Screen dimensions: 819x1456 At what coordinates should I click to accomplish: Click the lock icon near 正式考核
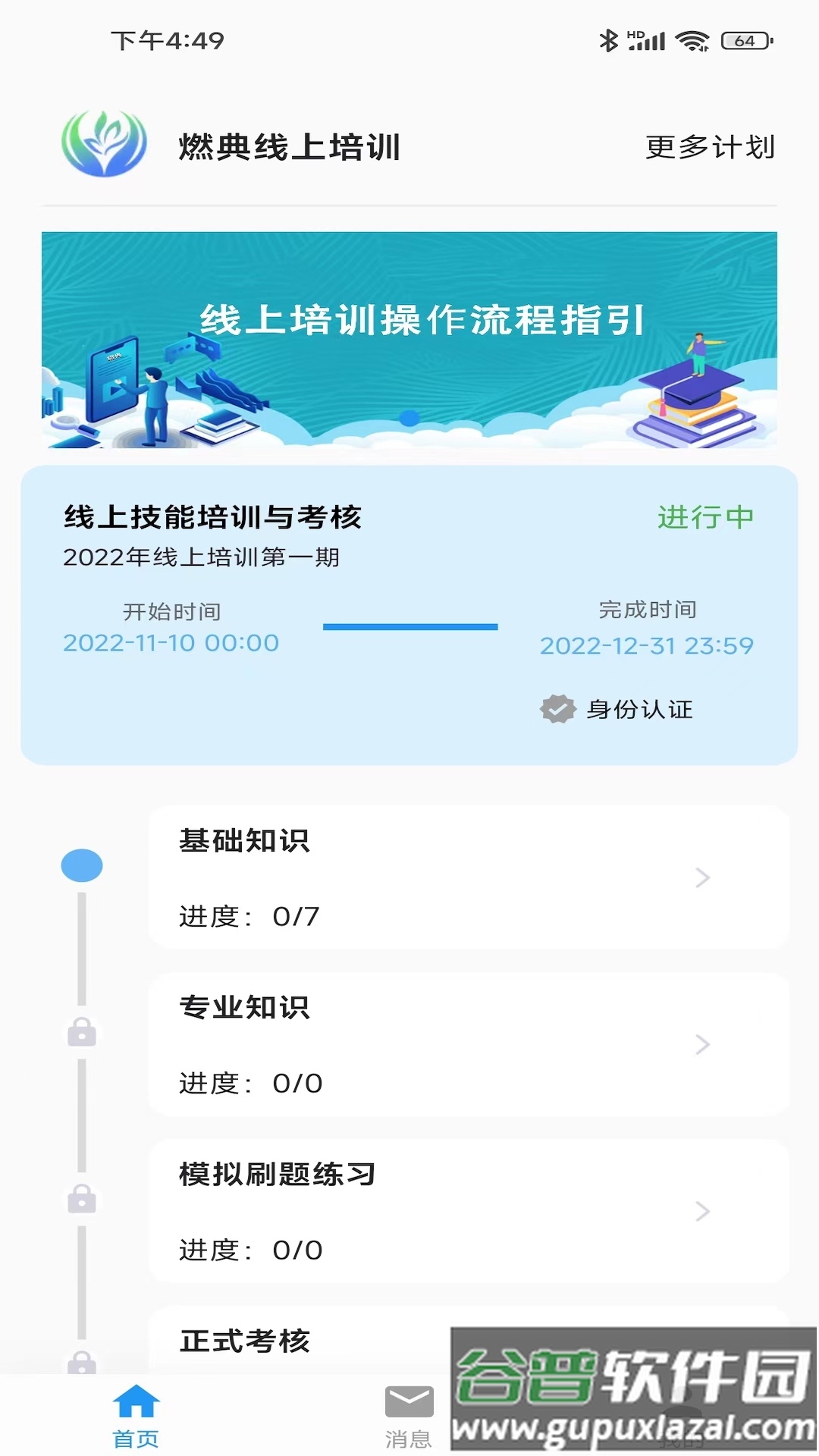pyautogui.click(x=80, y=1361)
